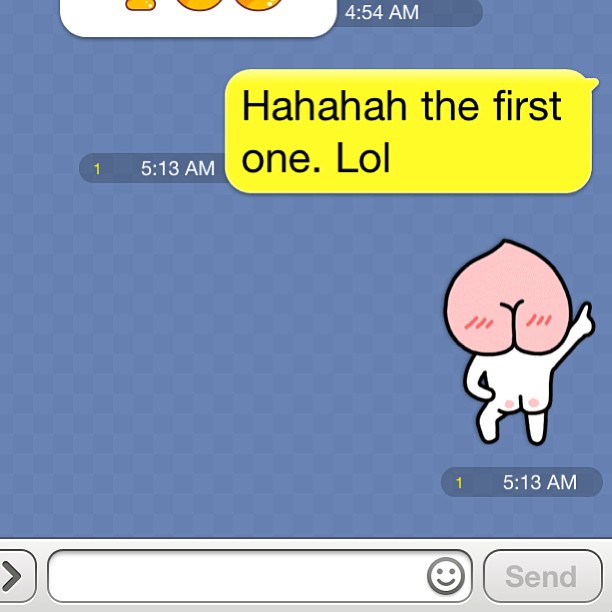Tap the message input field
Viewport: 612px width, 612px height.
click(235, 576)
